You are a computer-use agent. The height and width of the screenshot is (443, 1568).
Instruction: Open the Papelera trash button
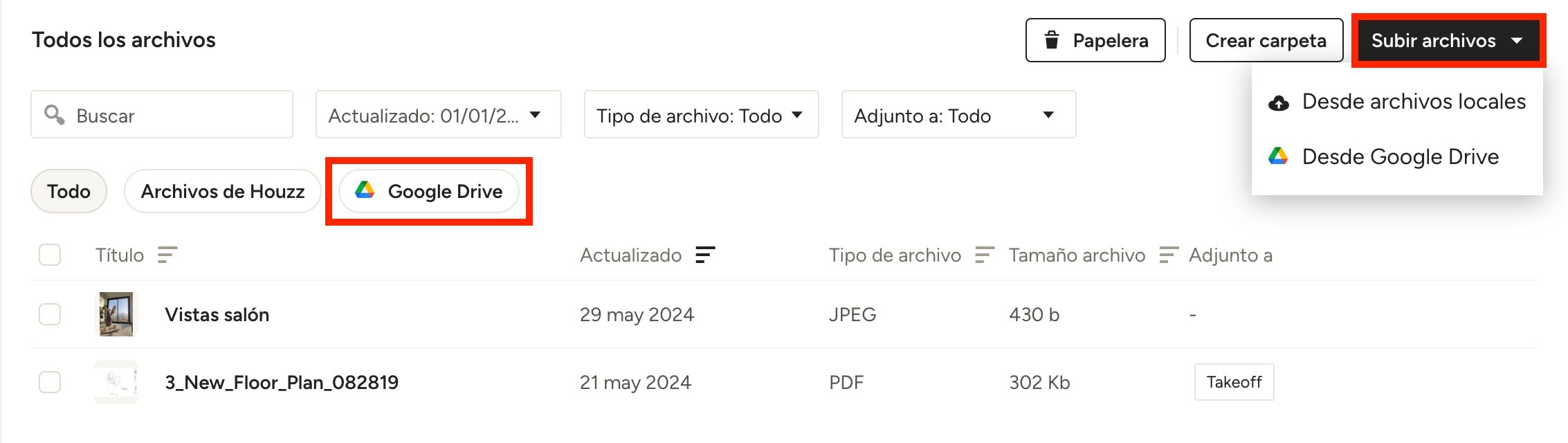(1095, 40)
